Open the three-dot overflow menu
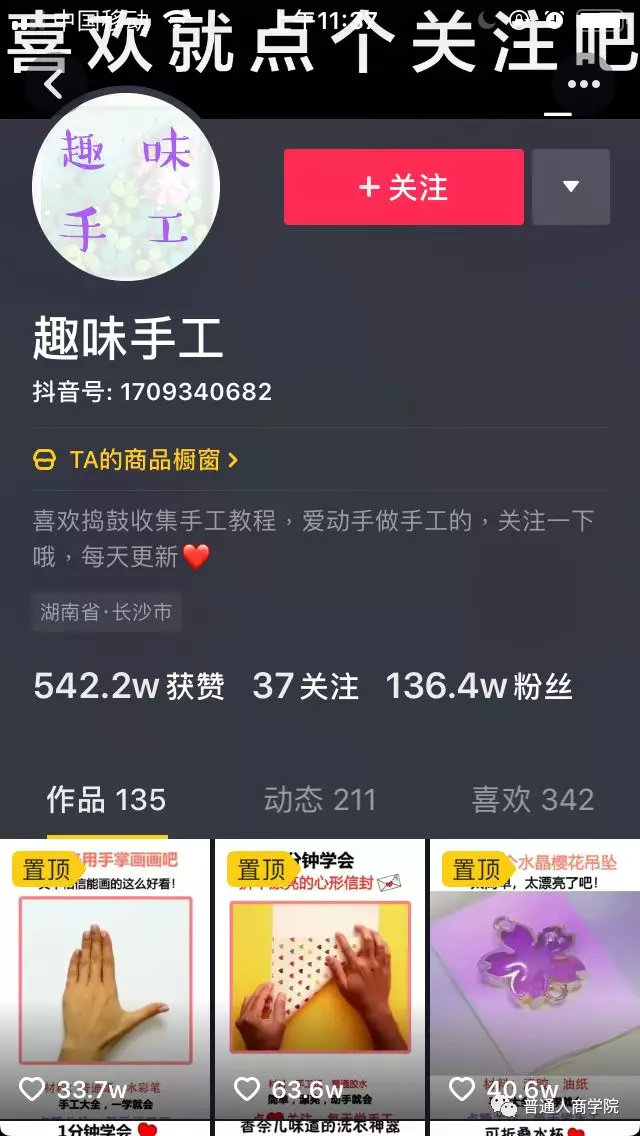The height and width of the screenshot is (1136, 640). 583,85
